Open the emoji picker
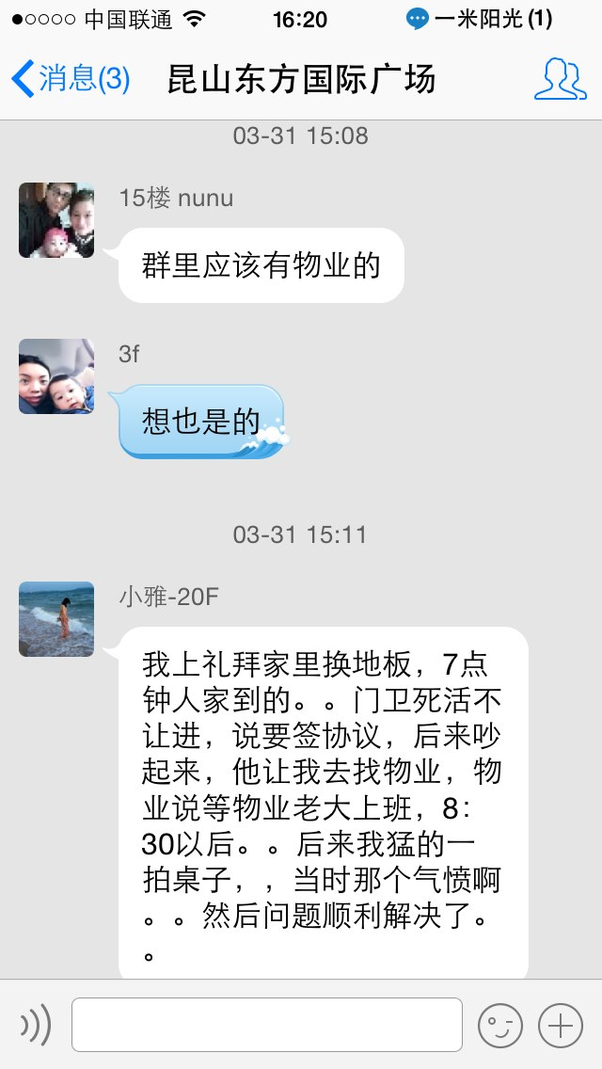 [500, 1025]
